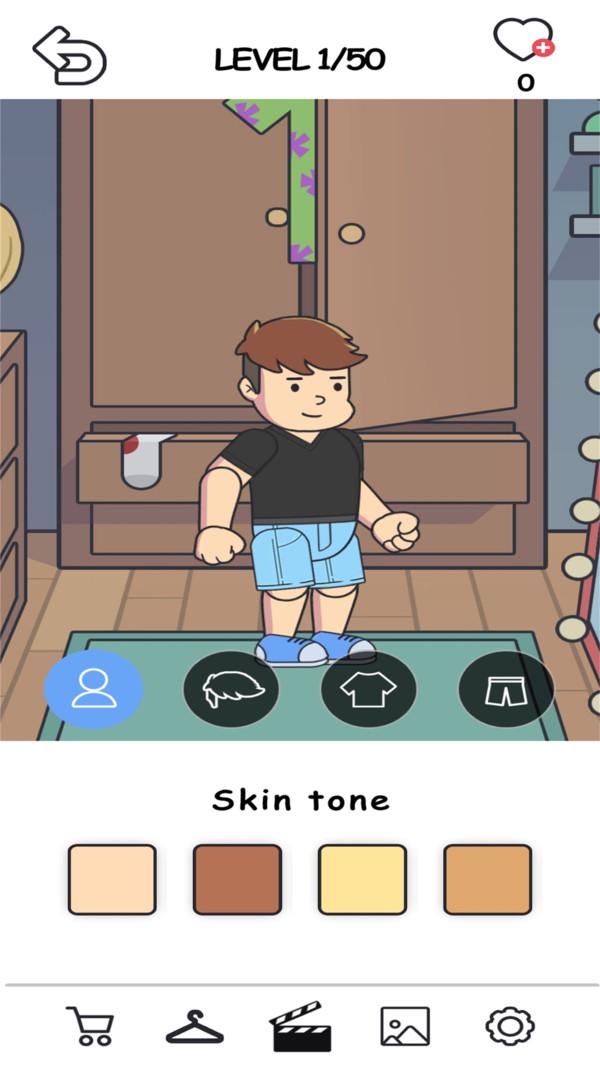Image resolution: width=600 pixels, height=1066 pixels.
Task: Switch to the shorts category
Action: click(x=505, y=689)
